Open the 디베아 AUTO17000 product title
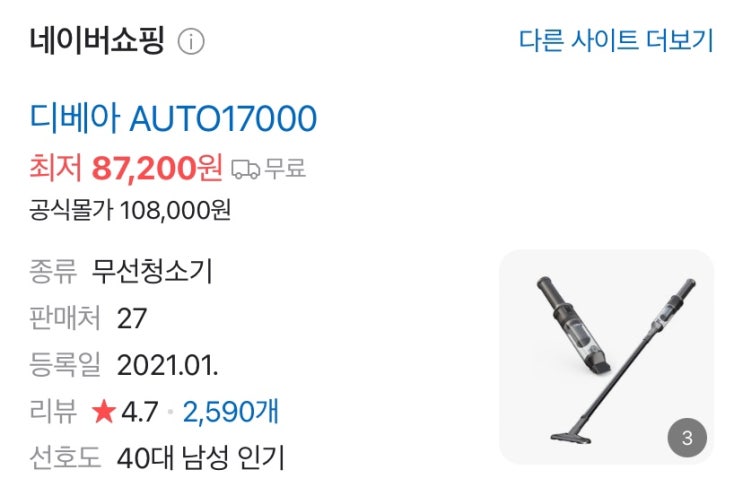This screenshot has width=743, height=496. pos(173,119)
